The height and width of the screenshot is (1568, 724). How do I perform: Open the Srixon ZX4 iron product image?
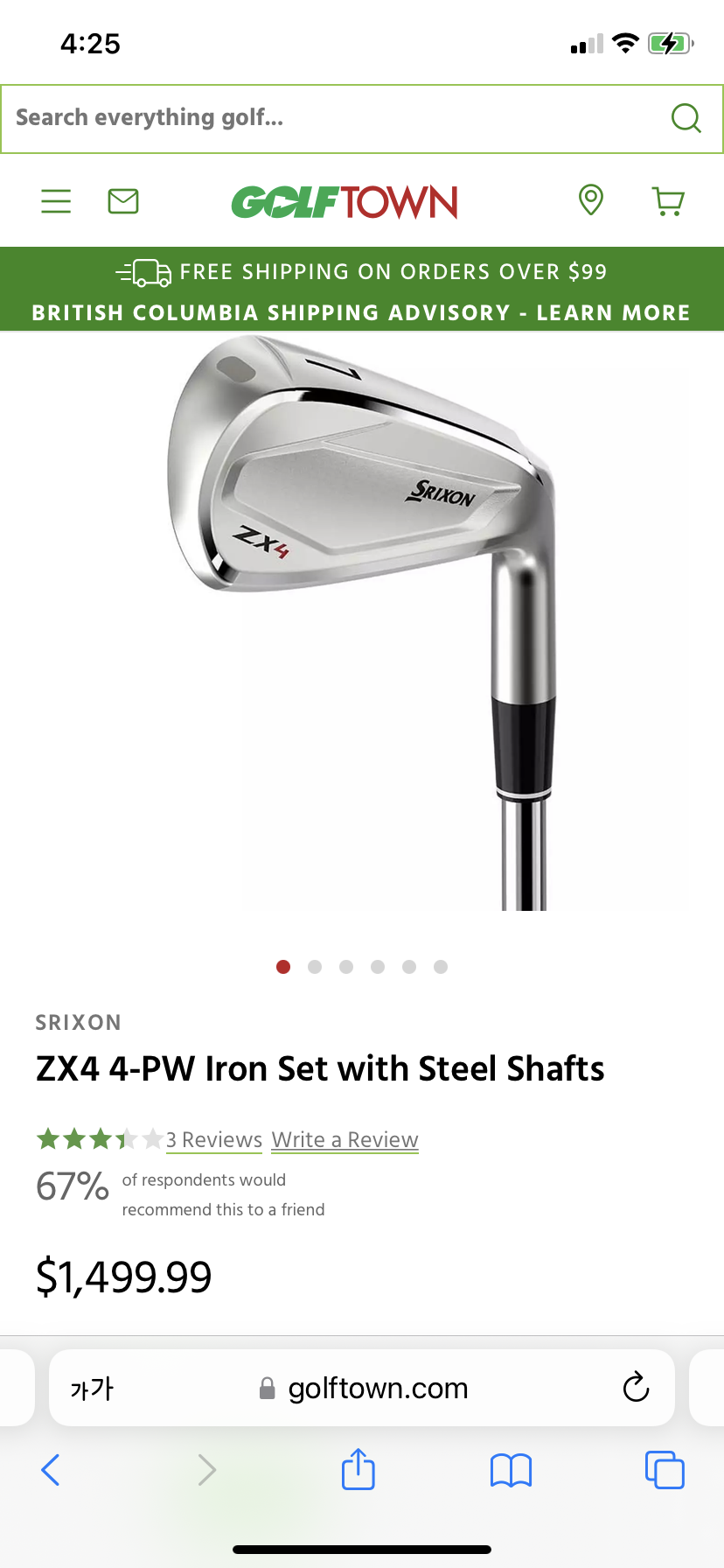[x=362, y=623]
